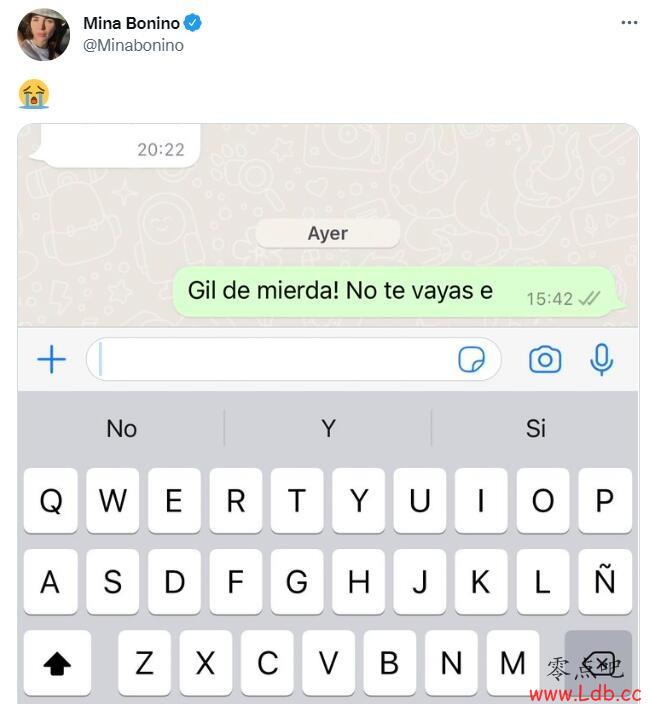Open Mina Bonino's profile picture
This screenshot has height=704, width=651.
[x=43, y=35]
